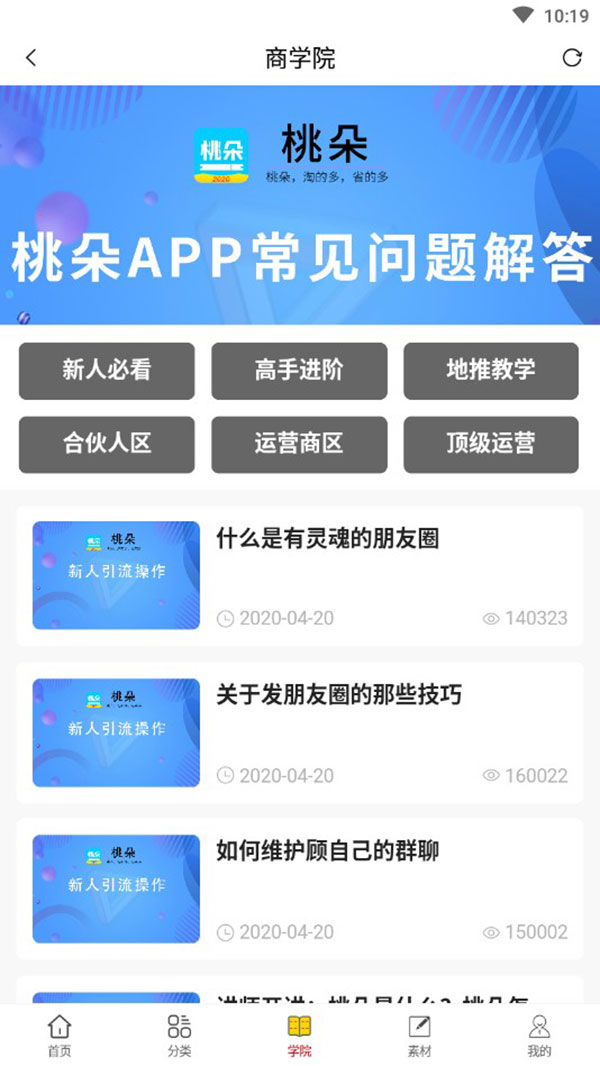The image size is (600, 1066).
Task: Switch to the 首页 tab
Action: (60, 1035)
